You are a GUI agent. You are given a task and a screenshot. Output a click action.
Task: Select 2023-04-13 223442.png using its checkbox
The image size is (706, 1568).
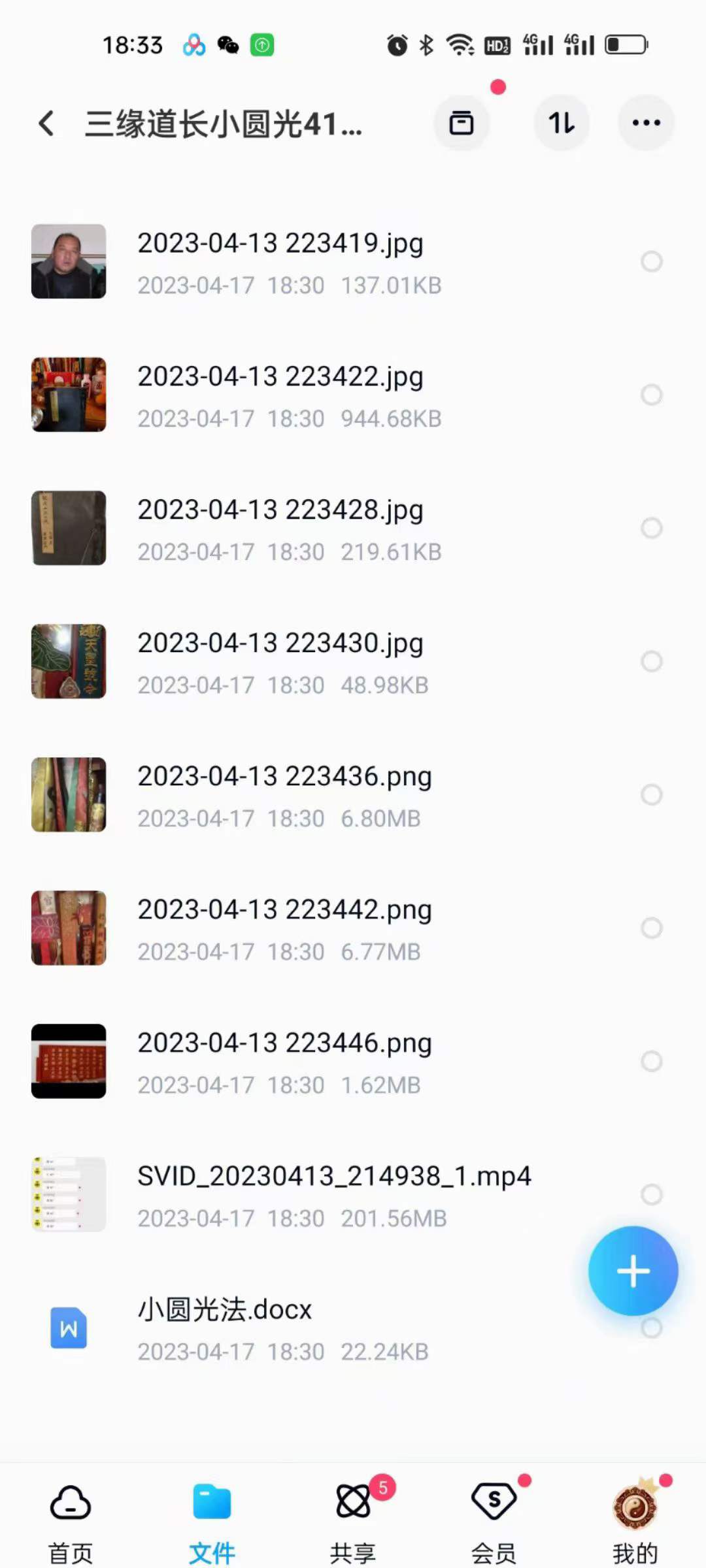[651, 928]
